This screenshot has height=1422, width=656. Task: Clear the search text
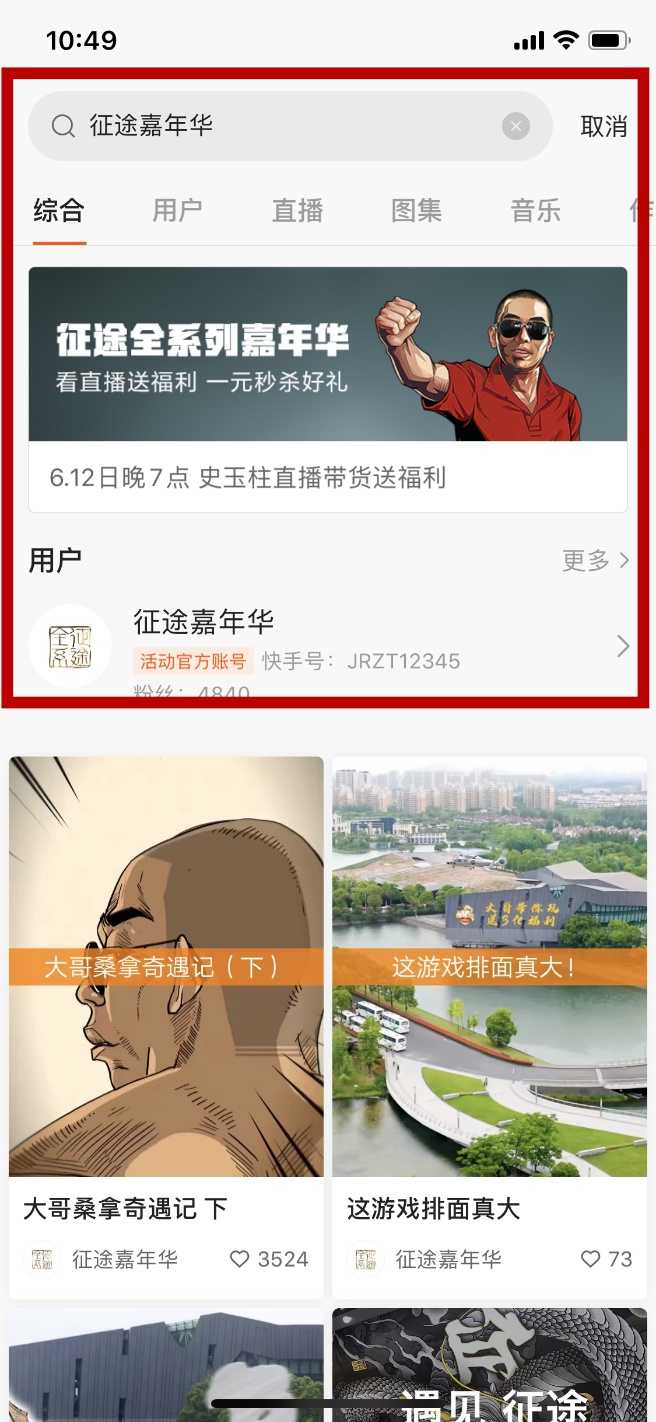515,126
